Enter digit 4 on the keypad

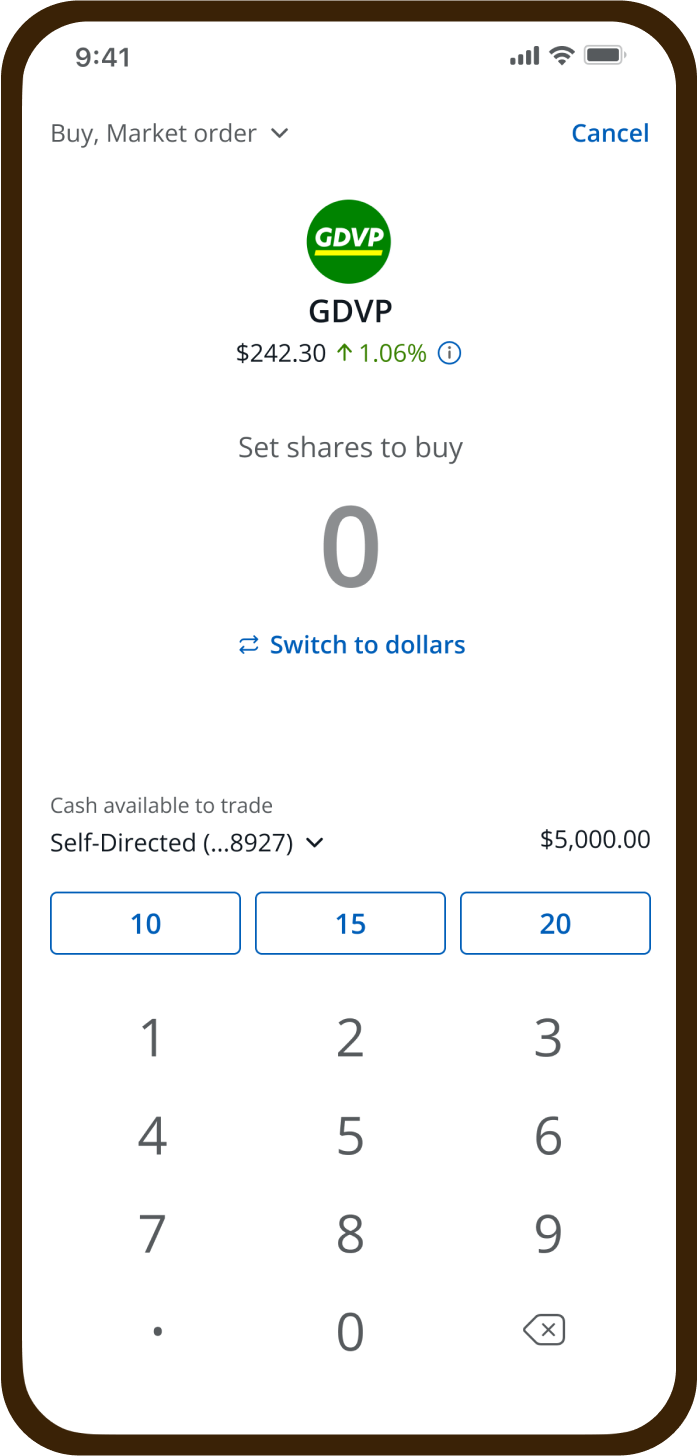click(x=152, y=1136)
